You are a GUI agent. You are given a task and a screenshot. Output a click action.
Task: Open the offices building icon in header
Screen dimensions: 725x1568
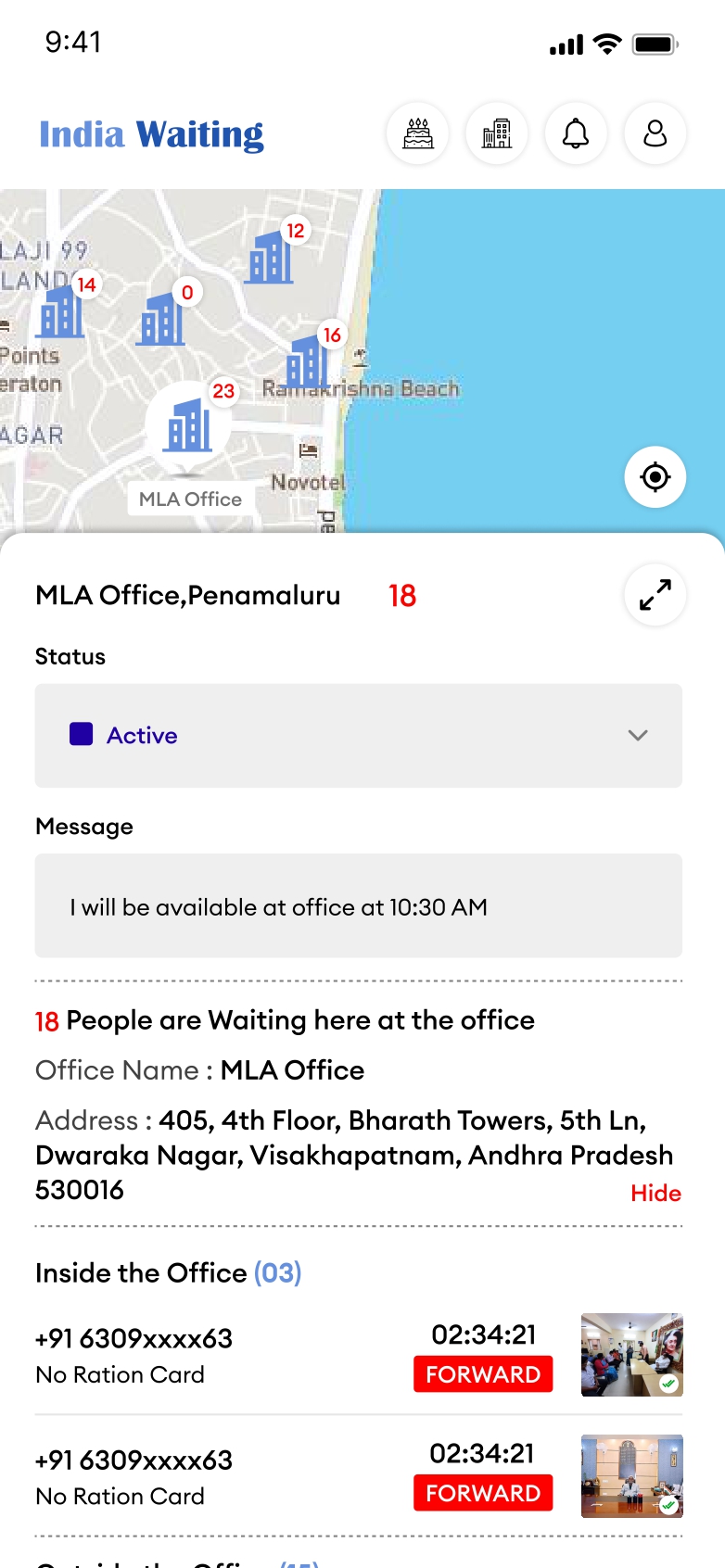click(x=497, y=134)
